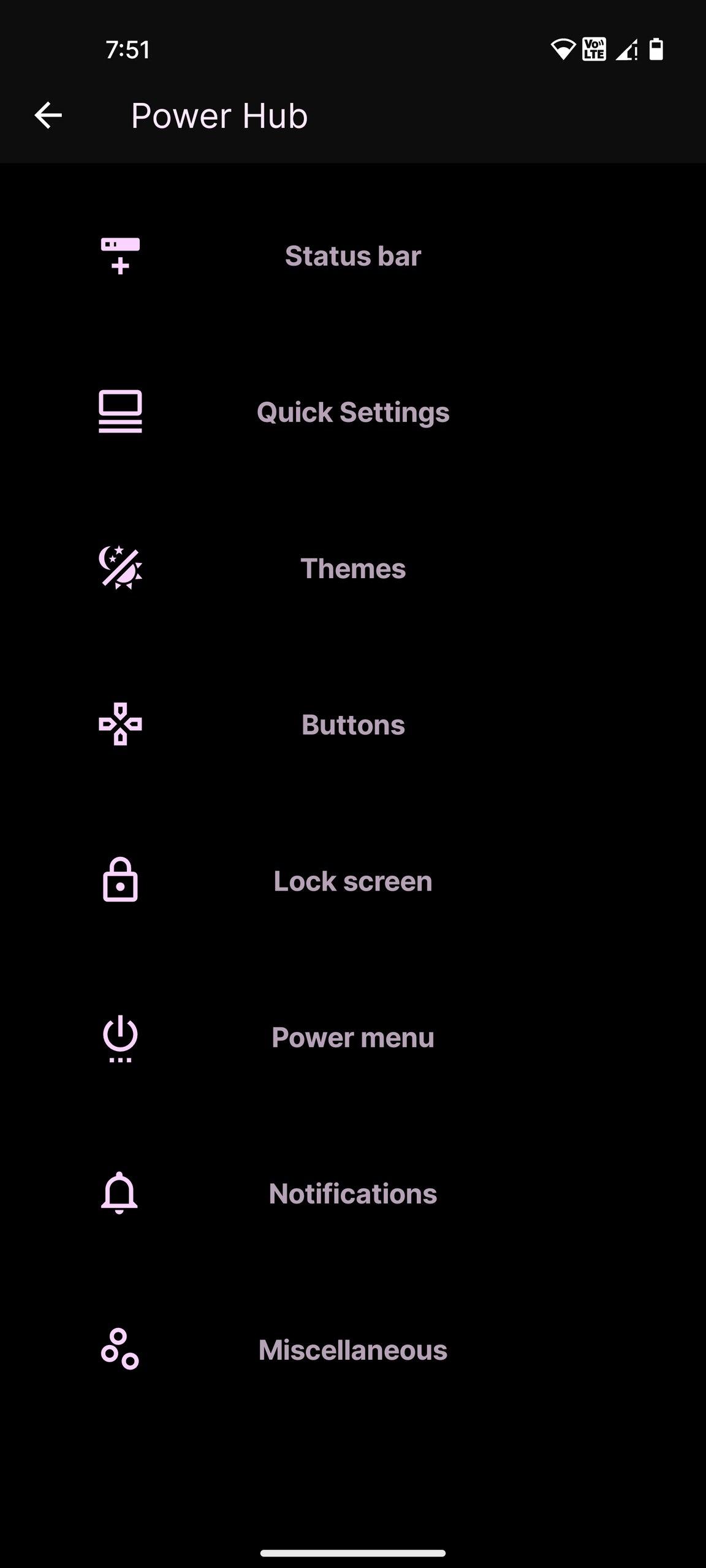
Task: Go back from Power Hub
Action: [x=48, y=115]
